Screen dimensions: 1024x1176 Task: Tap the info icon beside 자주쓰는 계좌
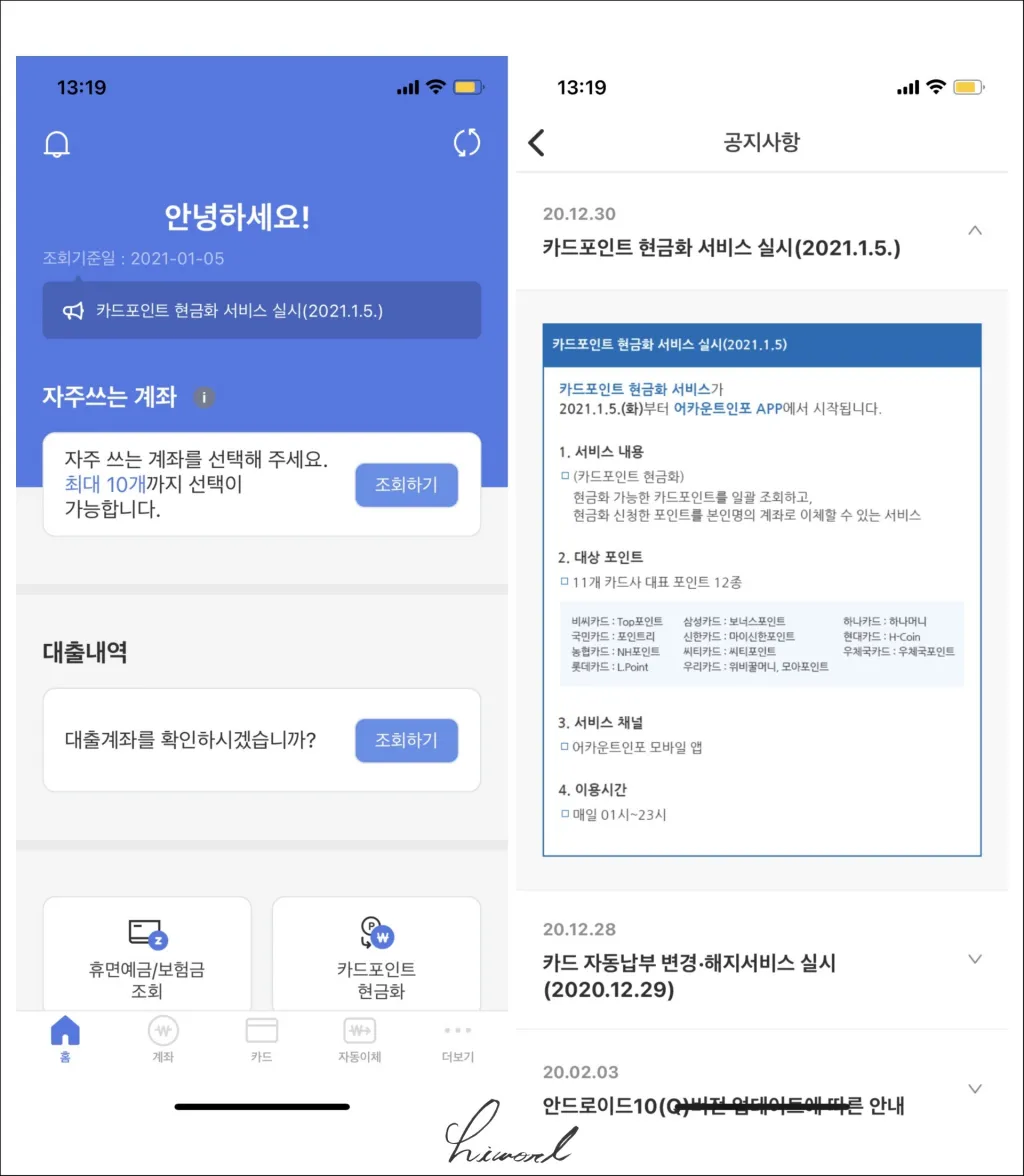[x=203, y=398]
